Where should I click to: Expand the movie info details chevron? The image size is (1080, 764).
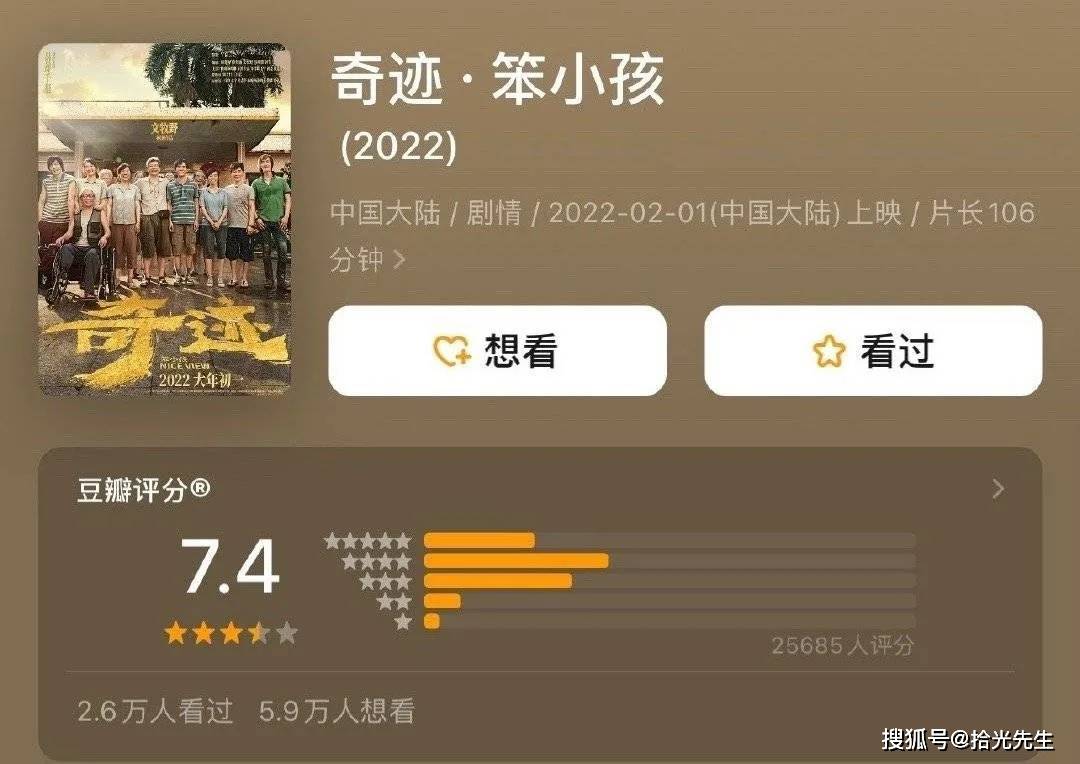click(399, 260)
